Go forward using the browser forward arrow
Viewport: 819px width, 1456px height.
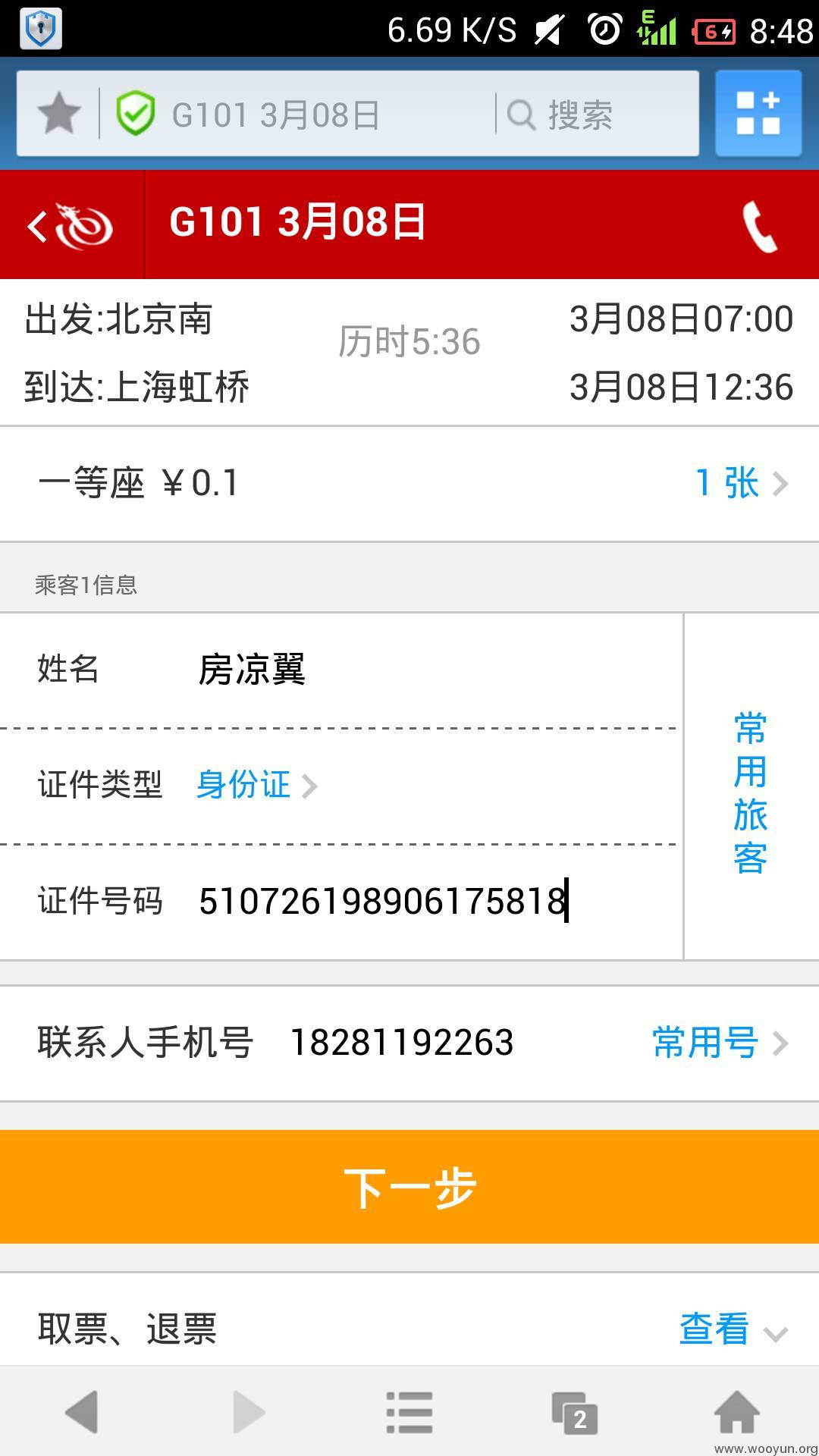[247, 1412]
